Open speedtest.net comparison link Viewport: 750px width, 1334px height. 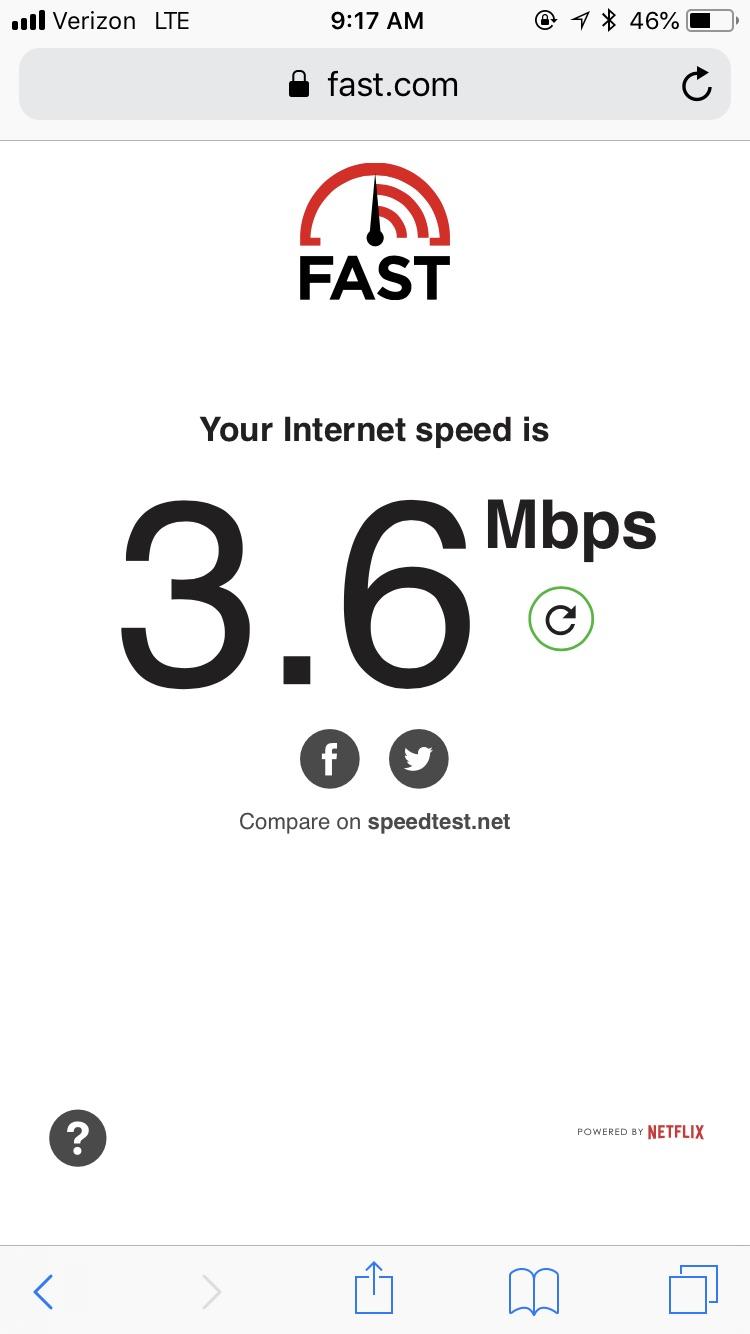pos(438,821)
